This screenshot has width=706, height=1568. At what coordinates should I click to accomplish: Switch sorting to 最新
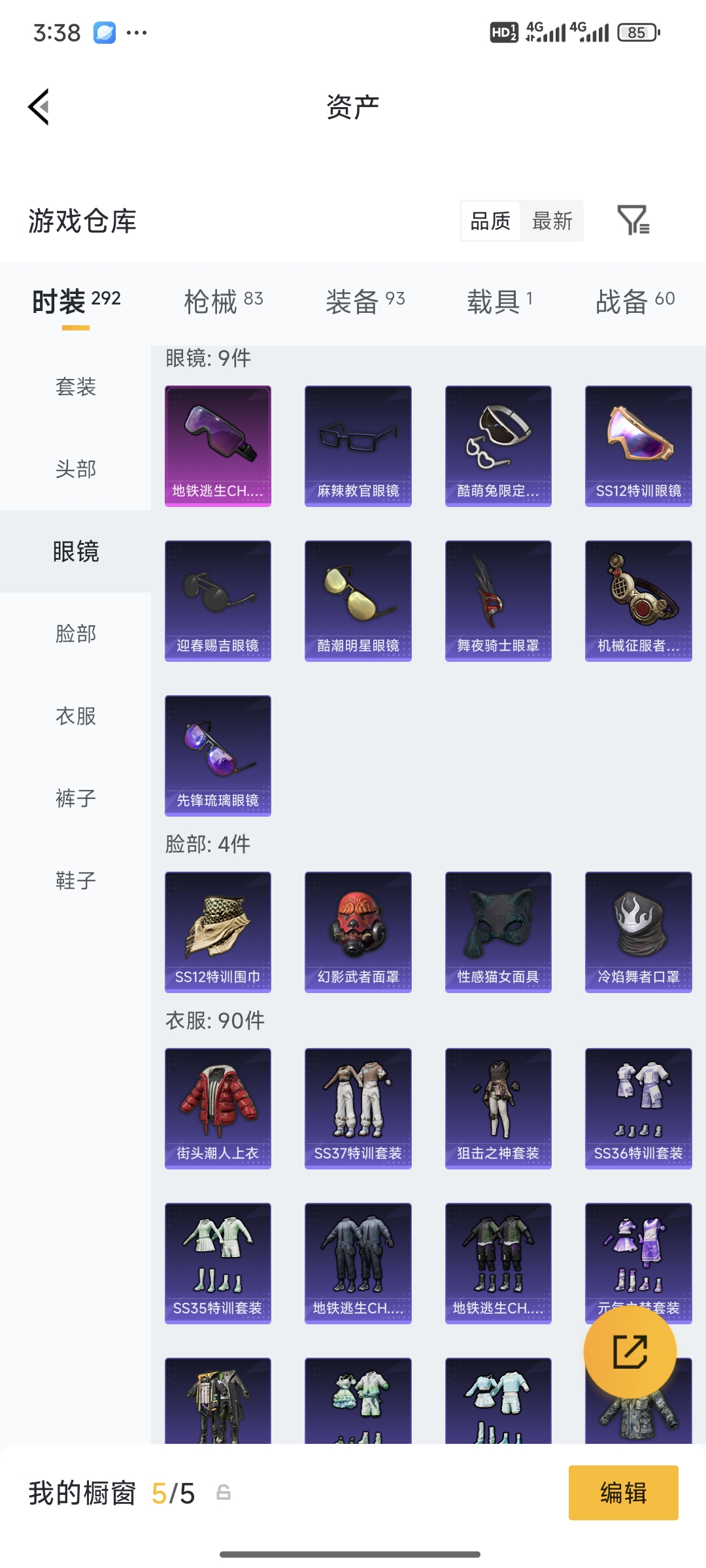tap(551, 221)
